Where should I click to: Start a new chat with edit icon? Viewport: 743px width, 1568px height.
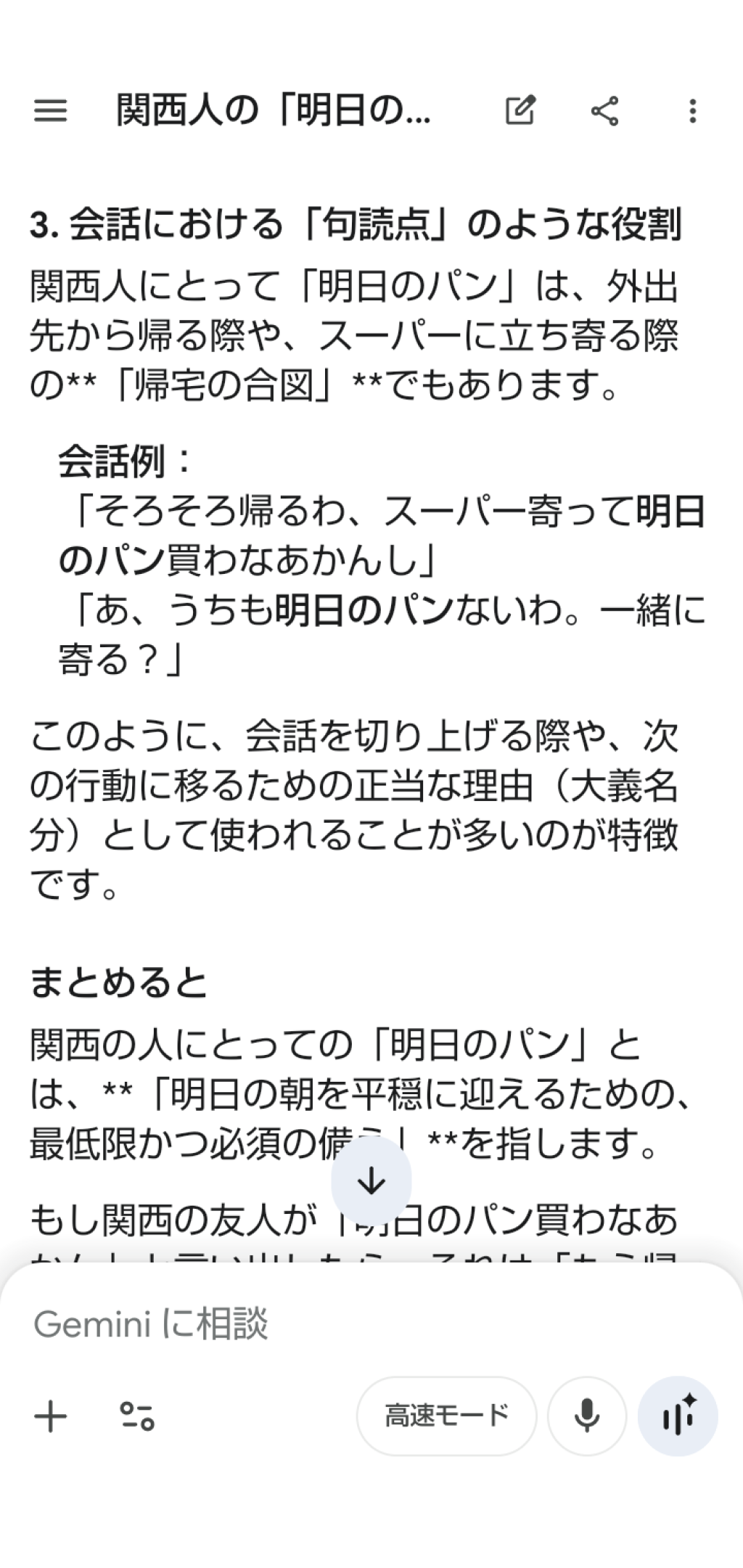[520, 111]
